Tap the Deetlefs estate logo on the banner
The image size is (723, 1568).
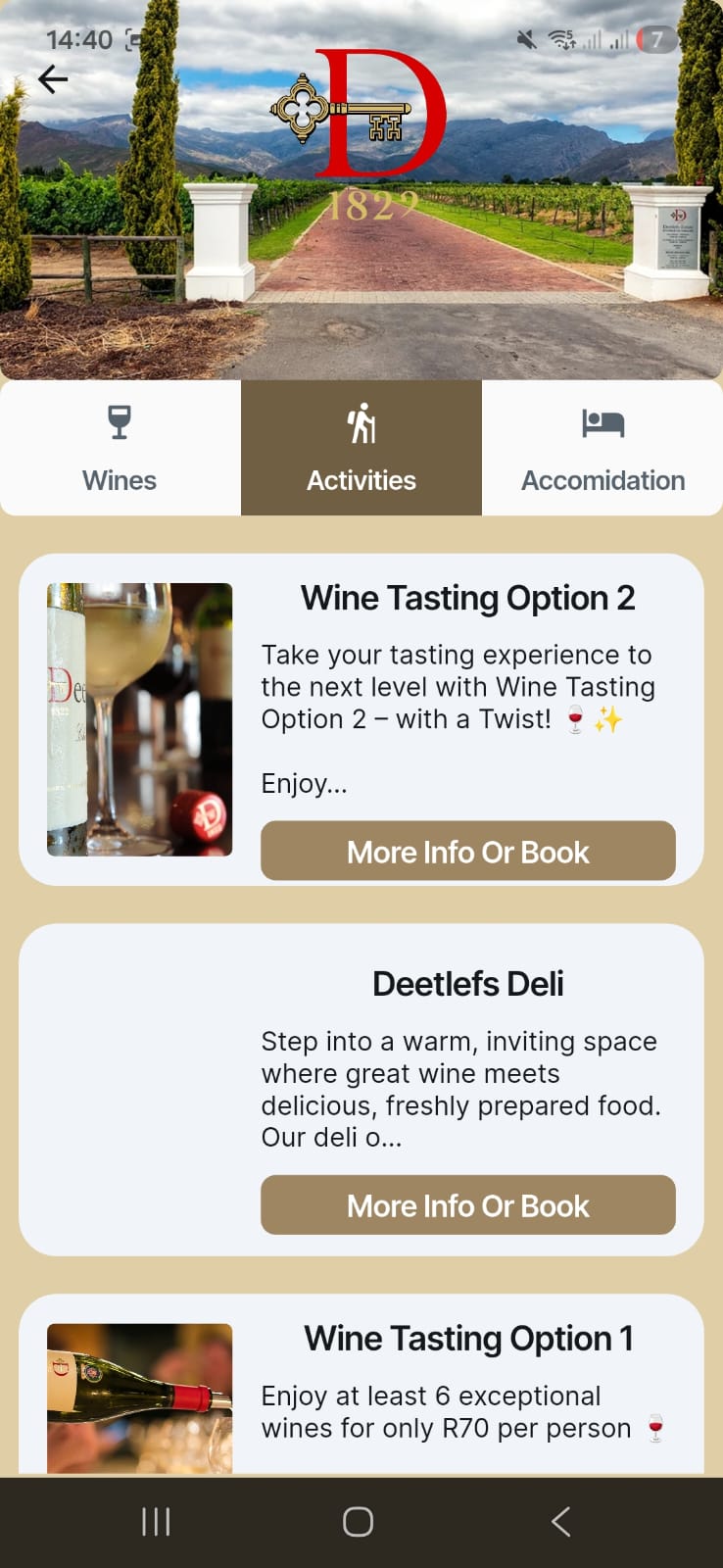(361, 137)
